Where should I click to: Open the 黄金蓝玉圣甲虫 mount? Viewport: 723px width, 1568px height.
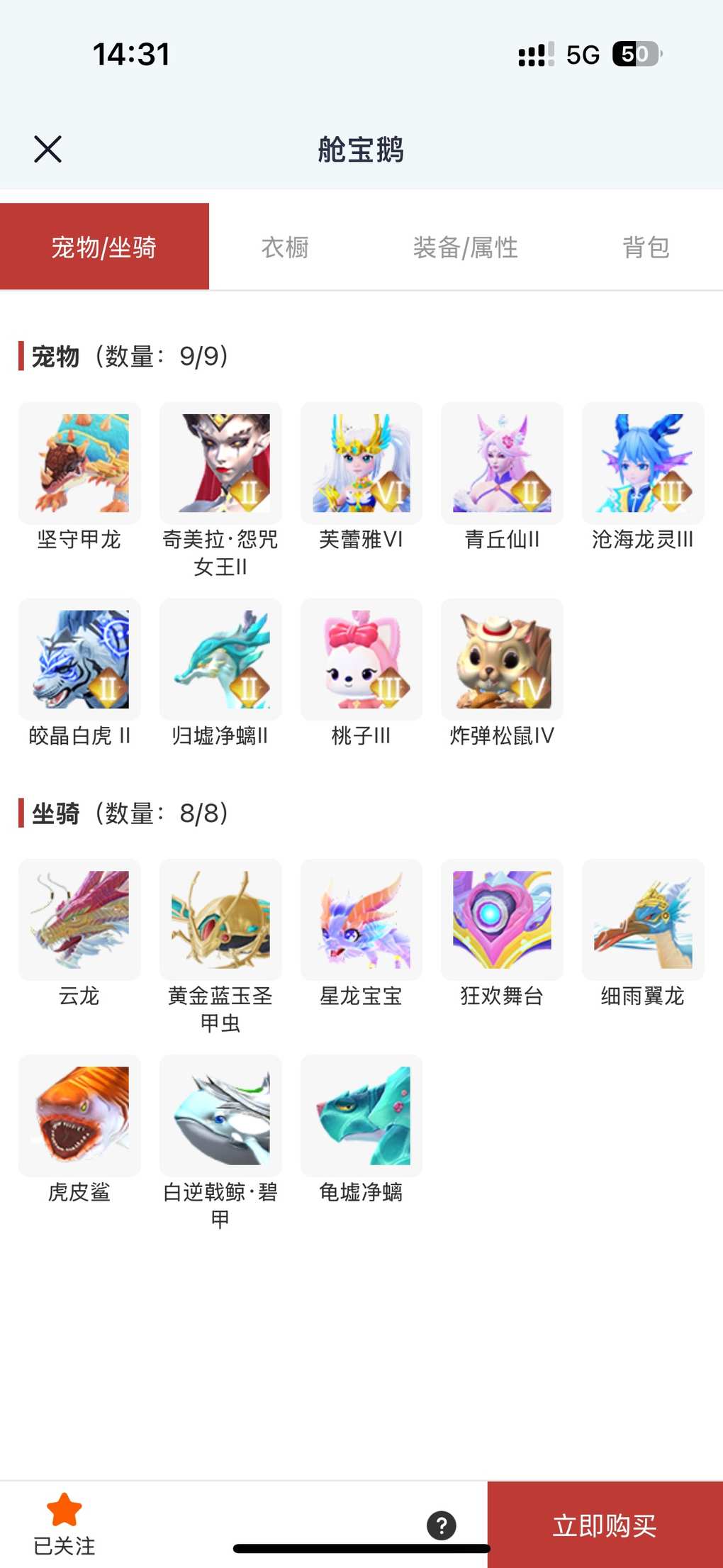point(220,920)
